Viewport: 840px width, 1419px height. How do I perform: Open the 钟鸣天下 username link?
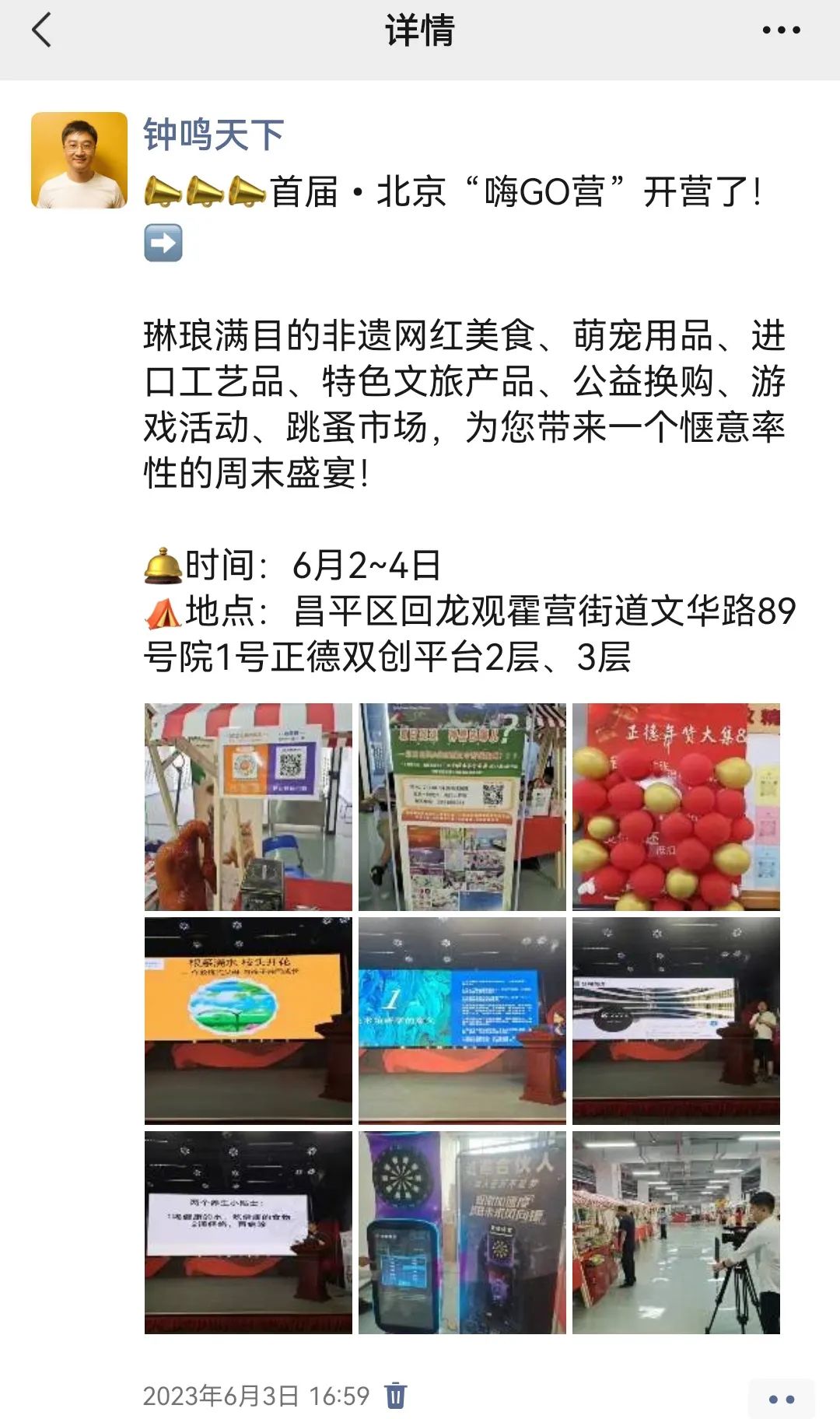click(x=213, y=135)
